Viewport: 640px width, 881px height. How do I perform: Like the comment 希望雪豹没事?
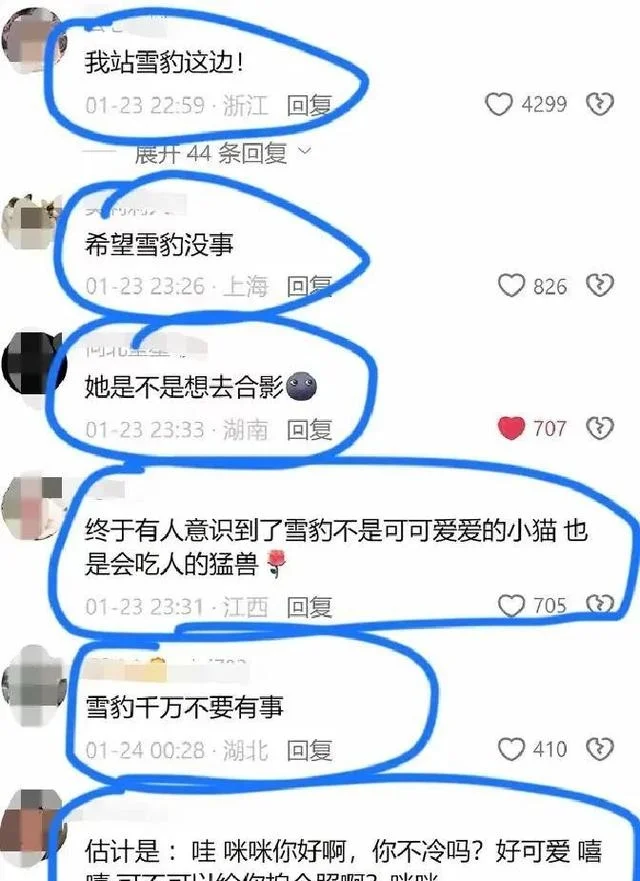[512, 286]
